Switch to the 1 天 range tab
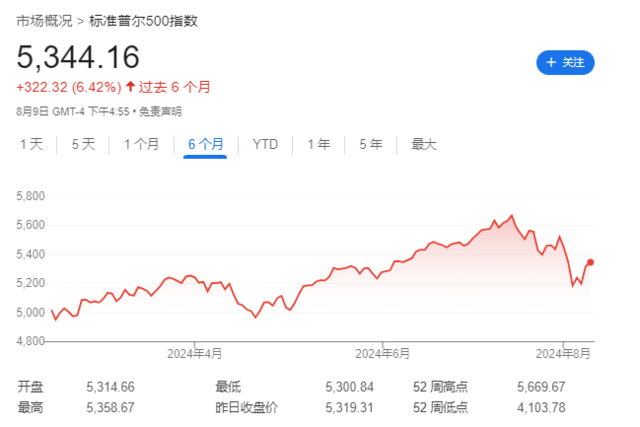The width and height of the screenshot is (640, 427). (32, 144)
